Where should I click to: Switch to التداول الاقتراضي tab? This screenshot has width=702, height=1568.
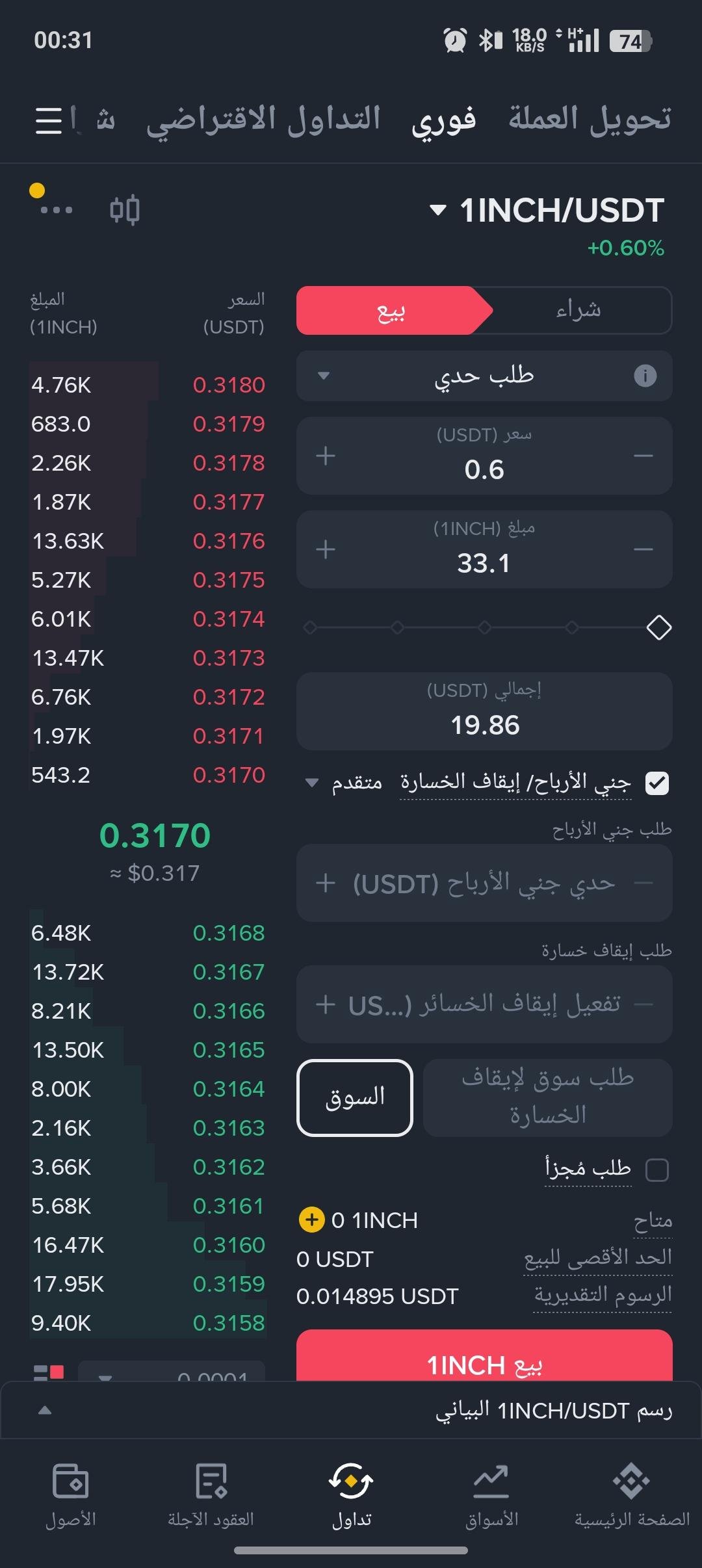point(263,120)
